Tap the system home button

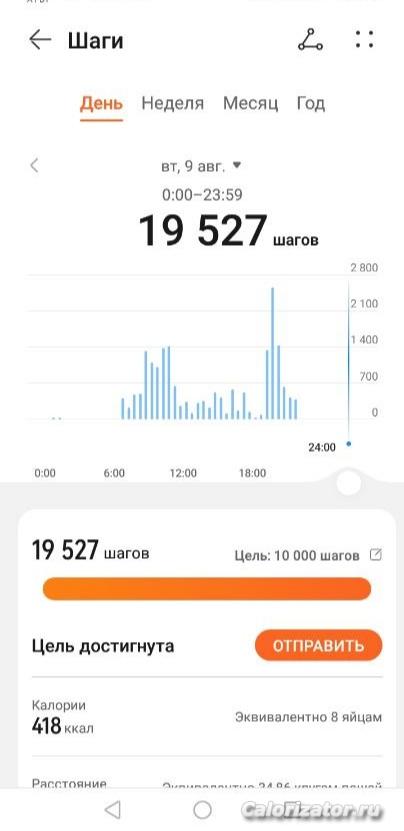202,809
